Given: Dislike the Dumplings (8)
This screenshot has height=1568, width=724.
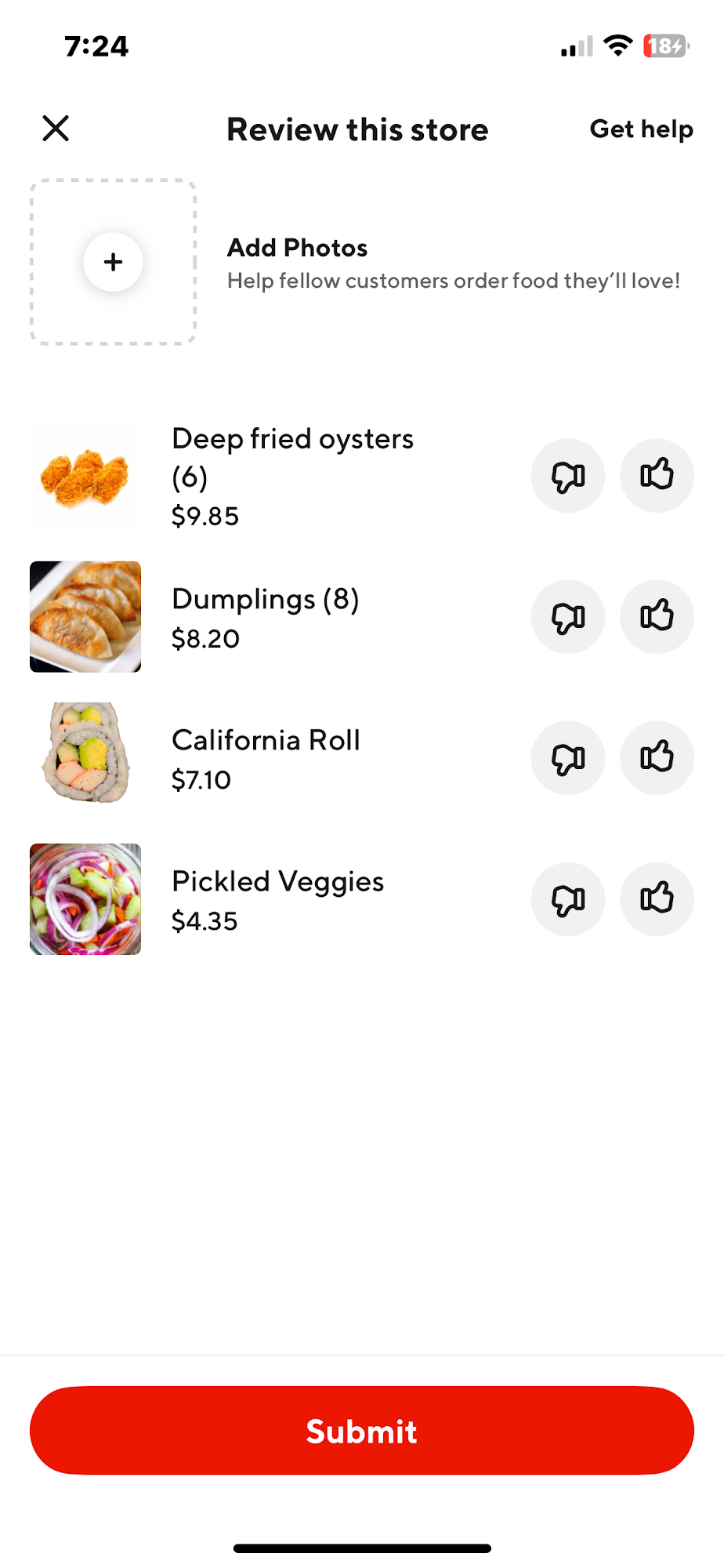Looking at the screenshot, I should tap(568, 617).
